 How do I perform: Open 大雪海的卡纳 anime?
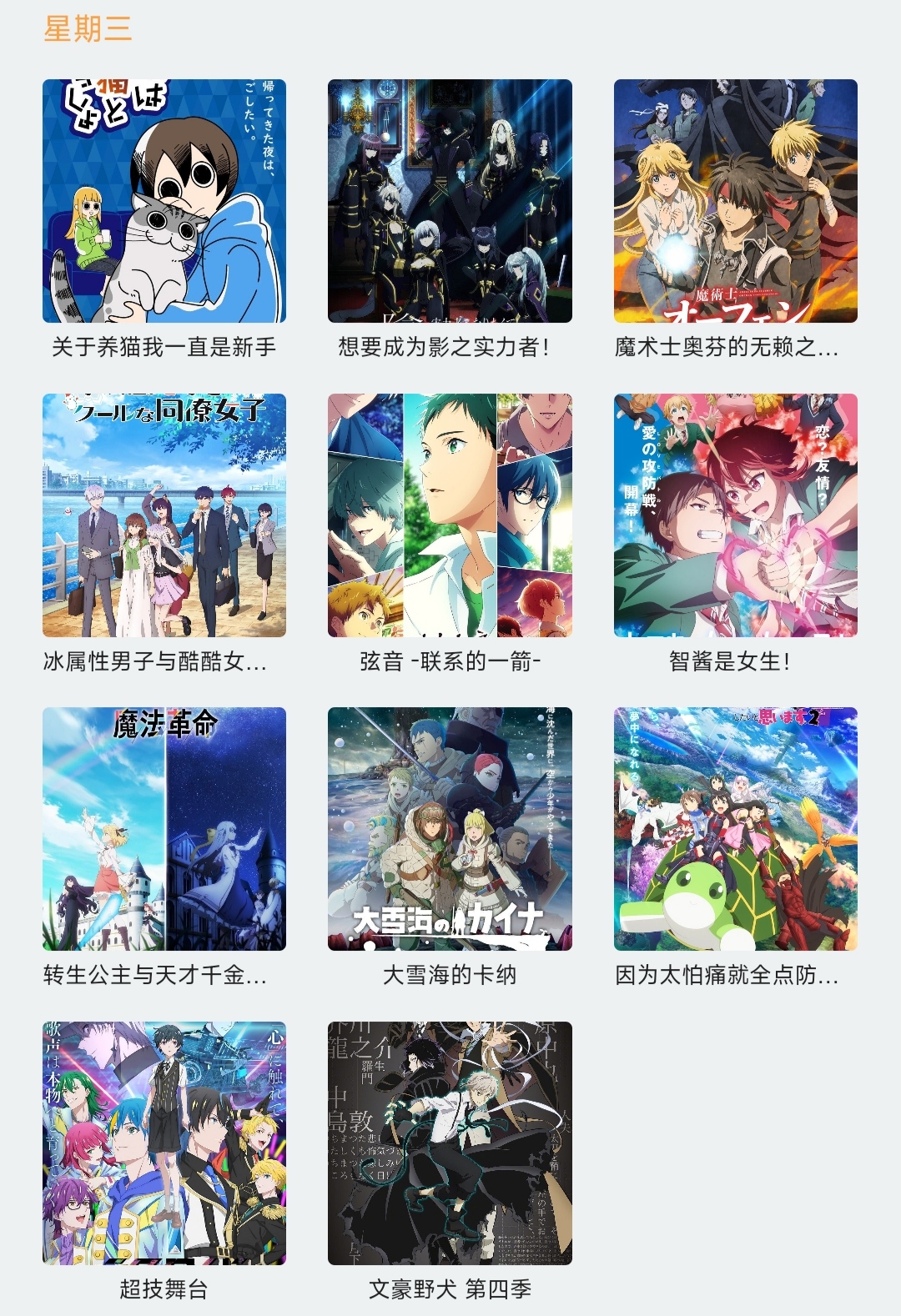(450, 828)
